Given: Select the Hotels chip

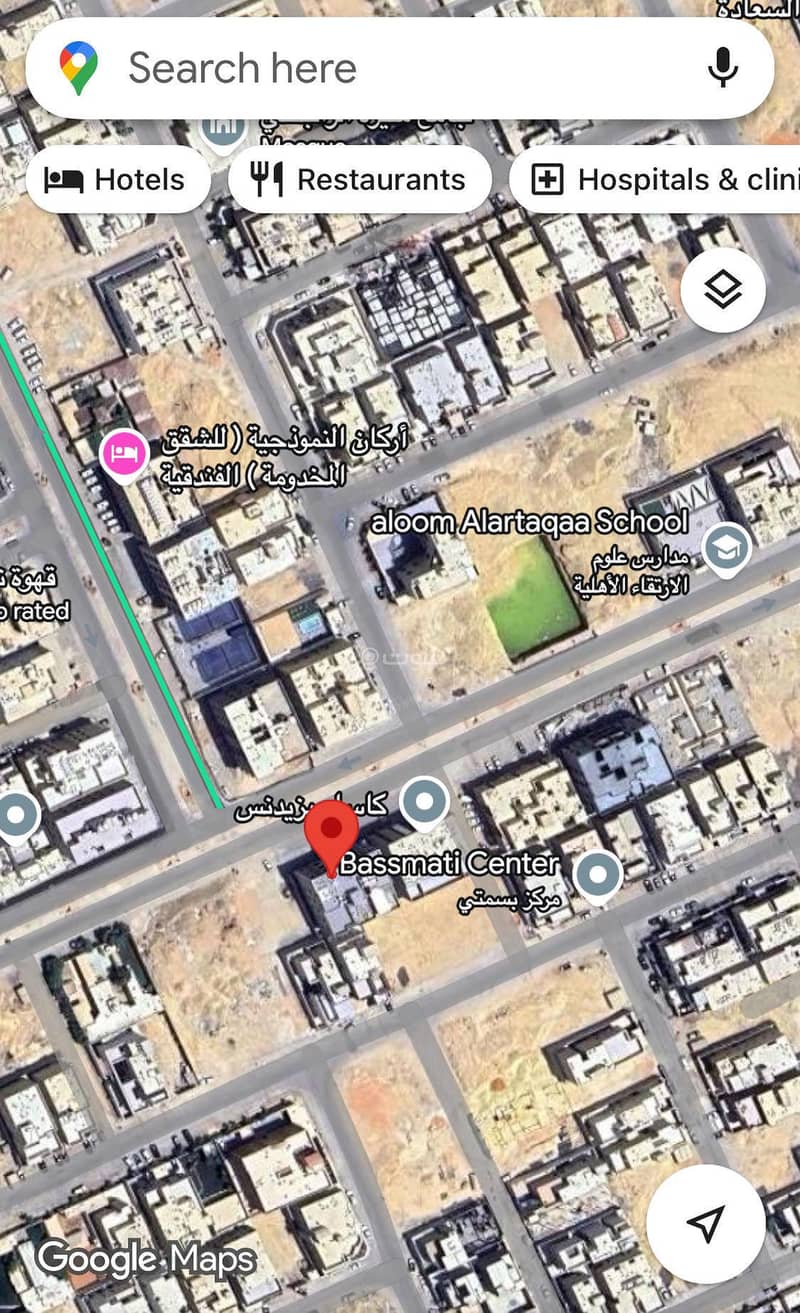Looking at the screenshot, I should [118, 180].
